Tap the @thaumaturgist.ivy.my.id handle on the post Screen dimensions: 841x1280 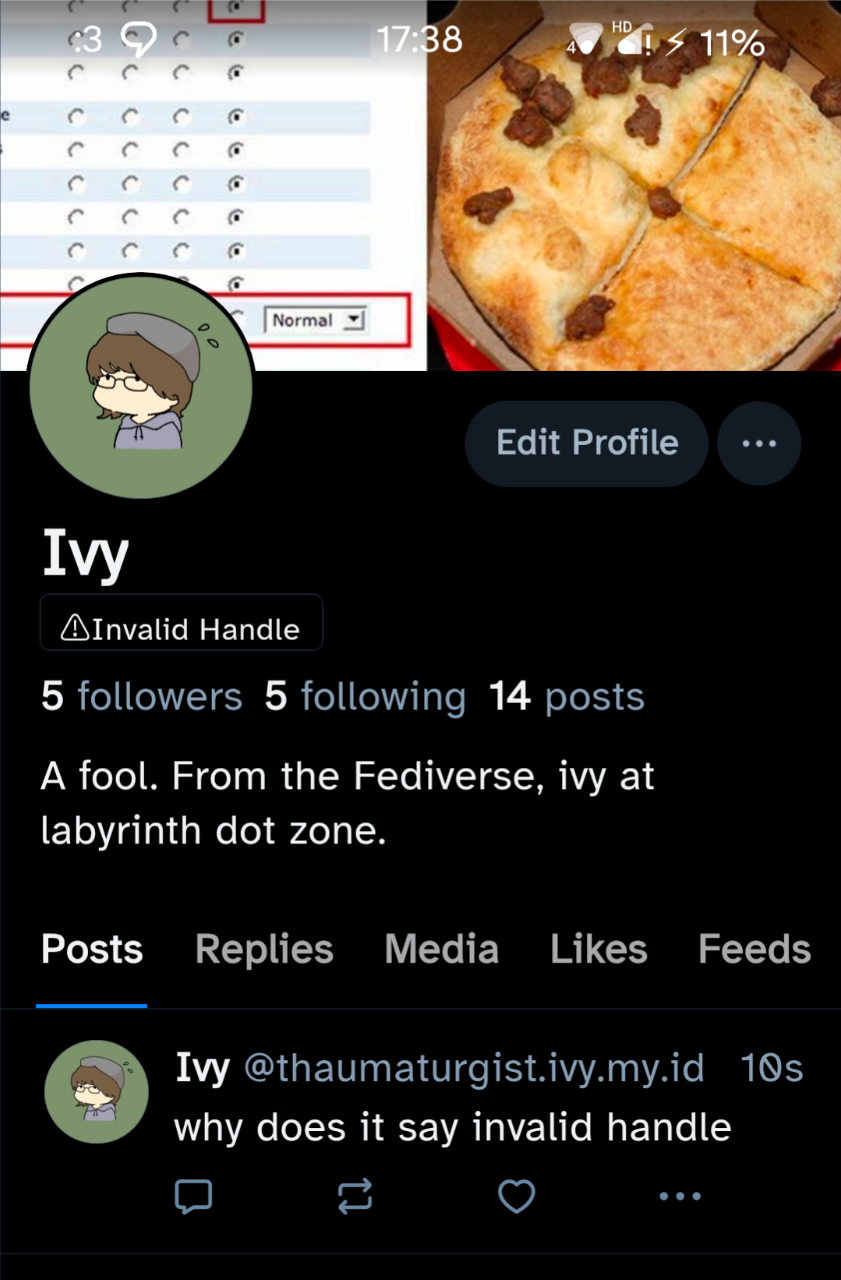tap(474, 1068)
